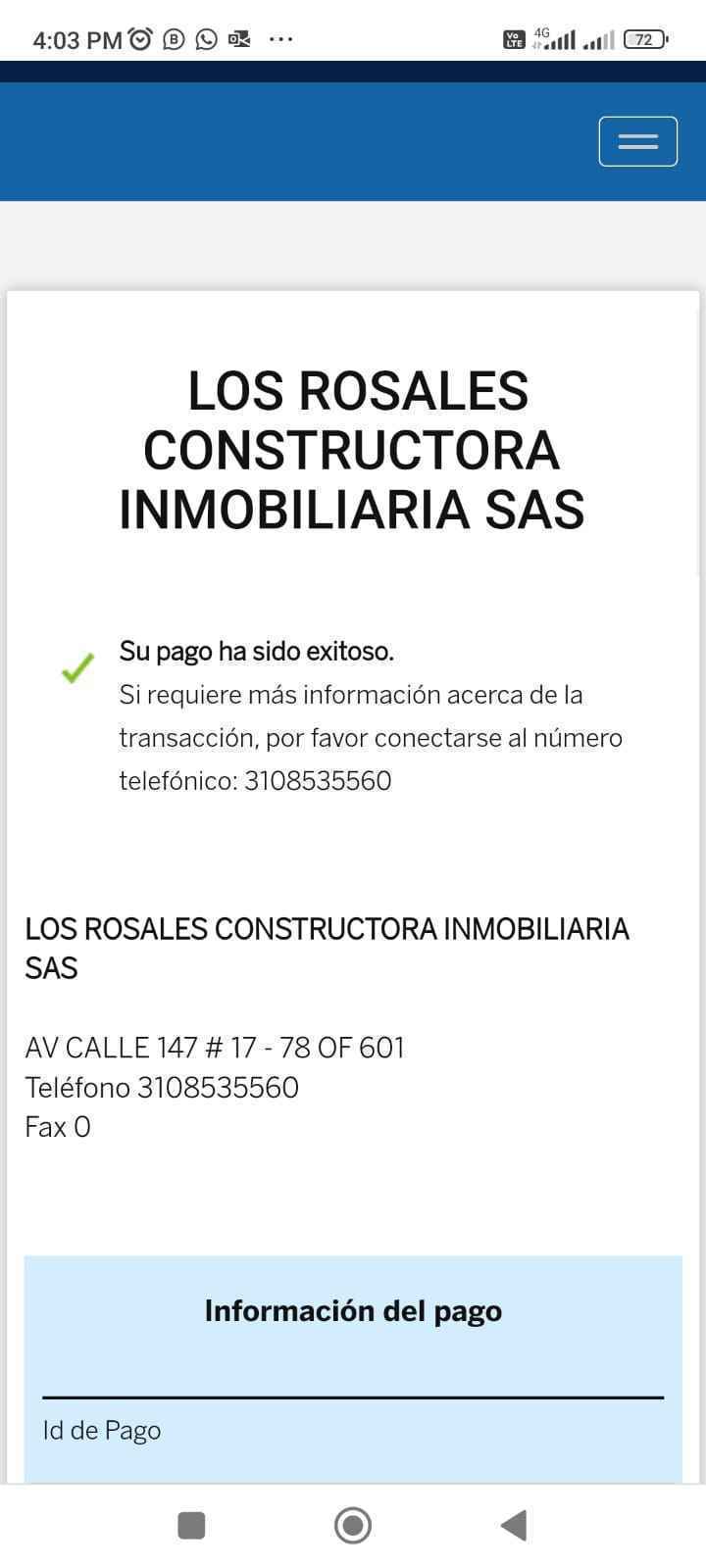Screen dimensions: 706x1568
Task: Tap the system back button
Action: [514, 1525]
